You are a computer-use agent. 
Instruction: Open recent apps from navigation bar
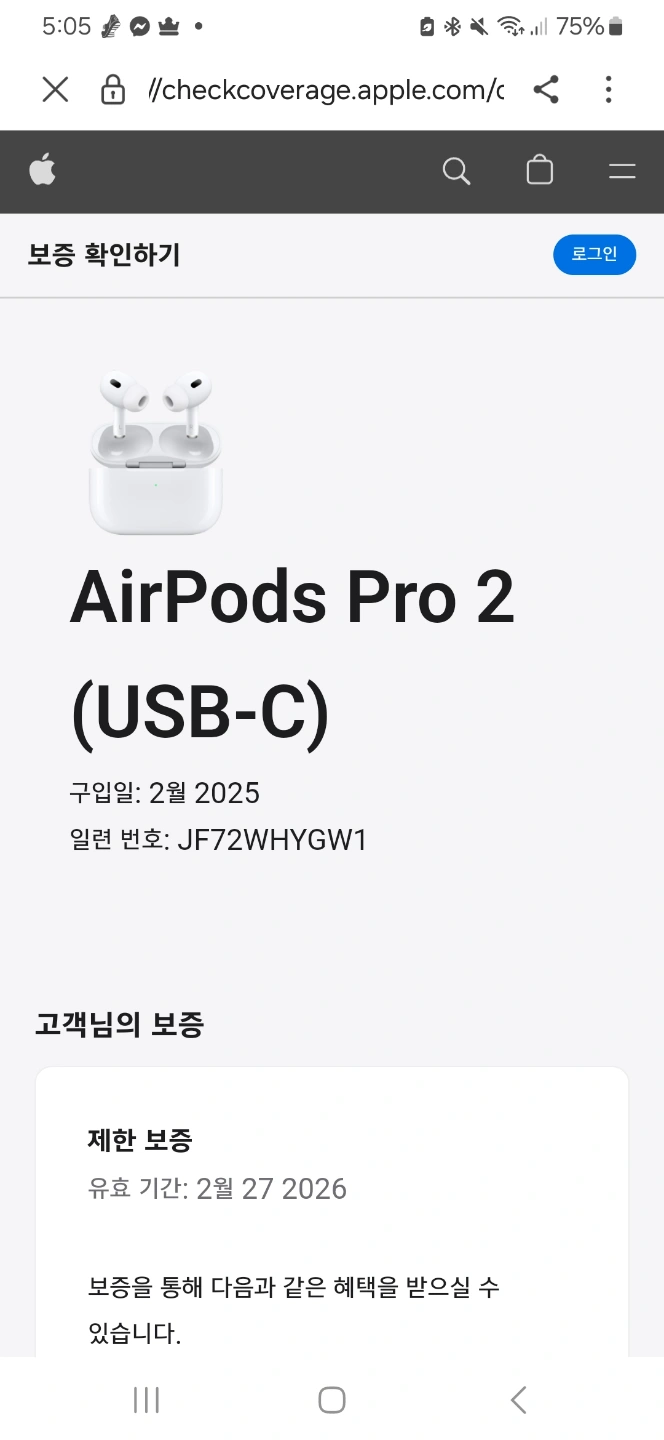click(146, 1400)
